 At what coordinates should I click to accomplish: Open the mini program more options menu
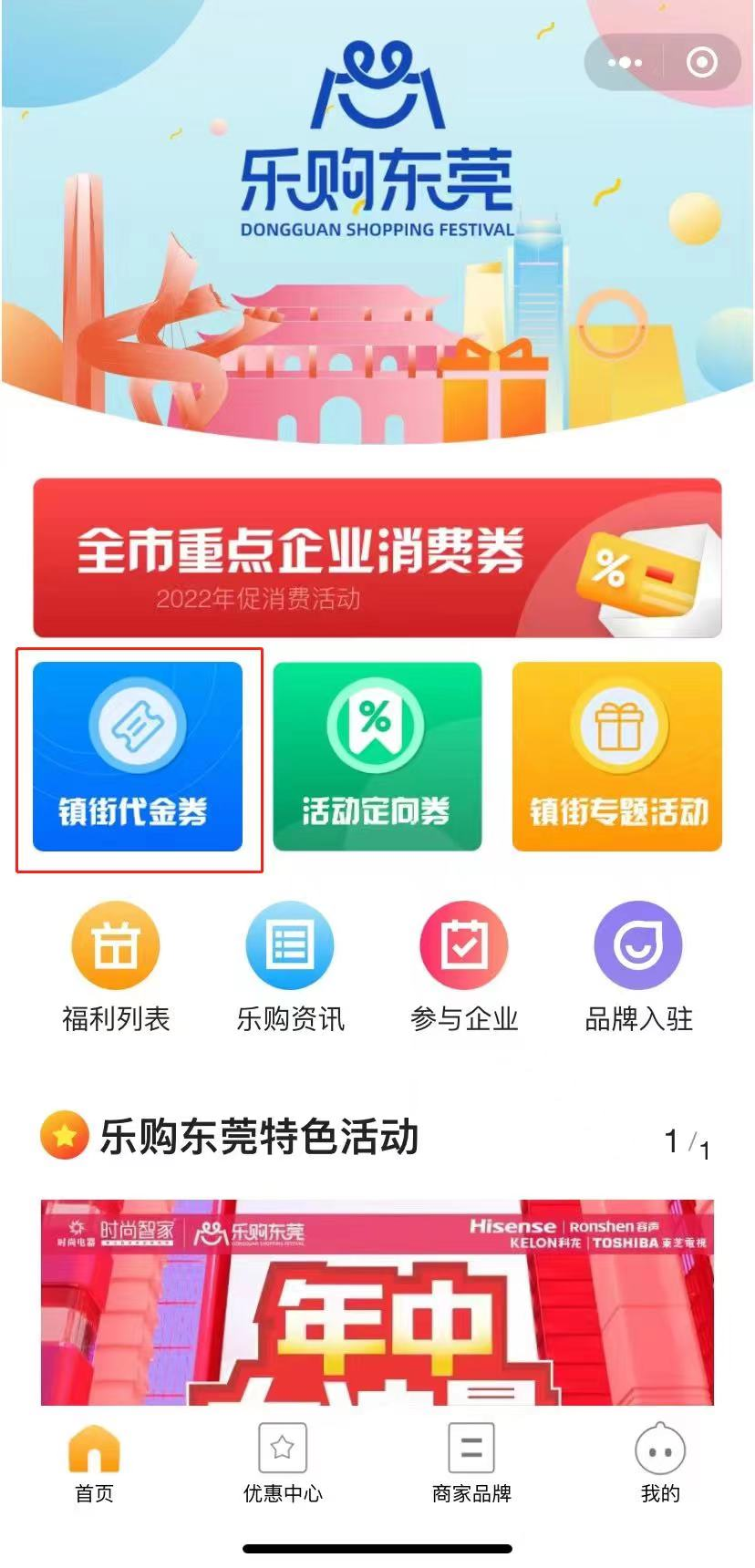pyautogui.click(x=625, y=63)
